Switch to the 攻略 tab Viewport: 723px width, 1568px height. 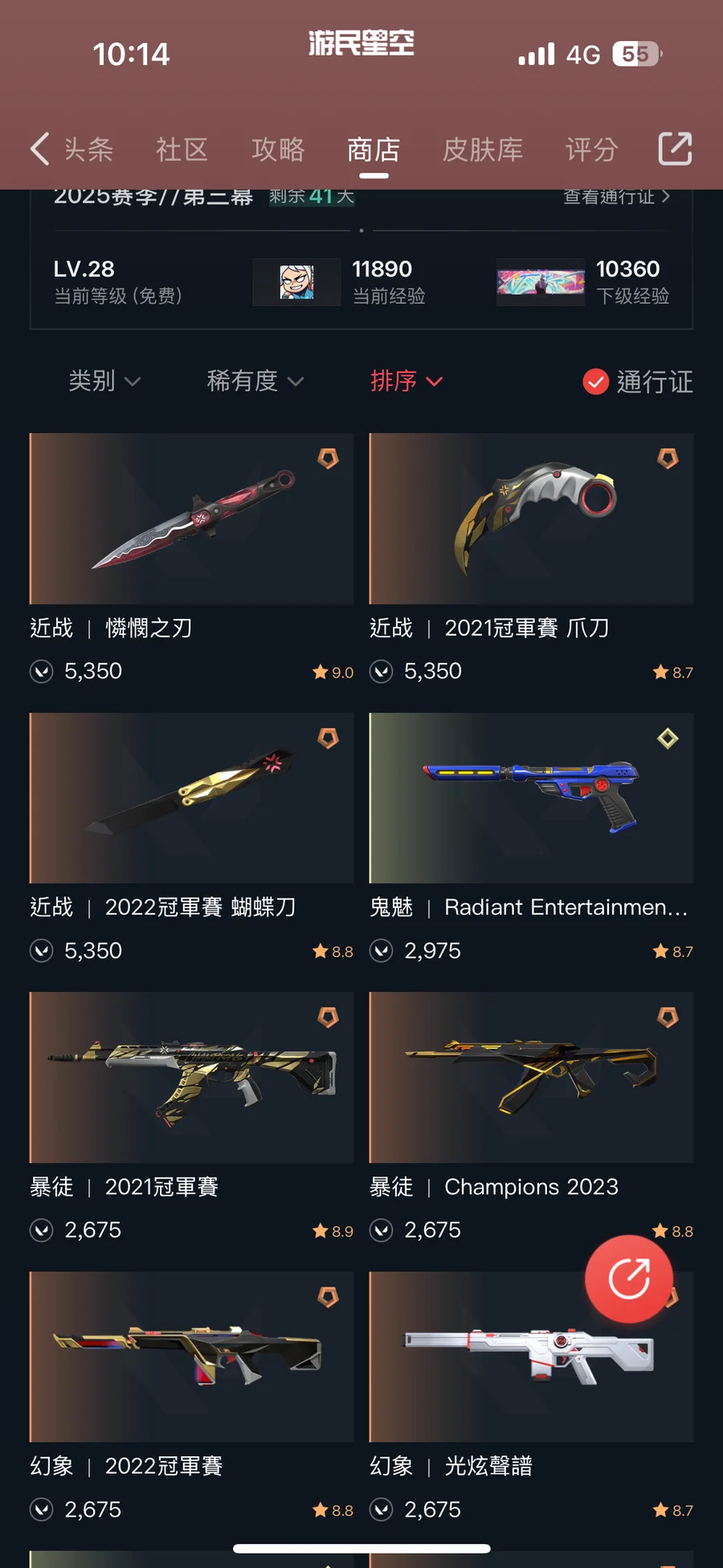(x=278, y=149)
